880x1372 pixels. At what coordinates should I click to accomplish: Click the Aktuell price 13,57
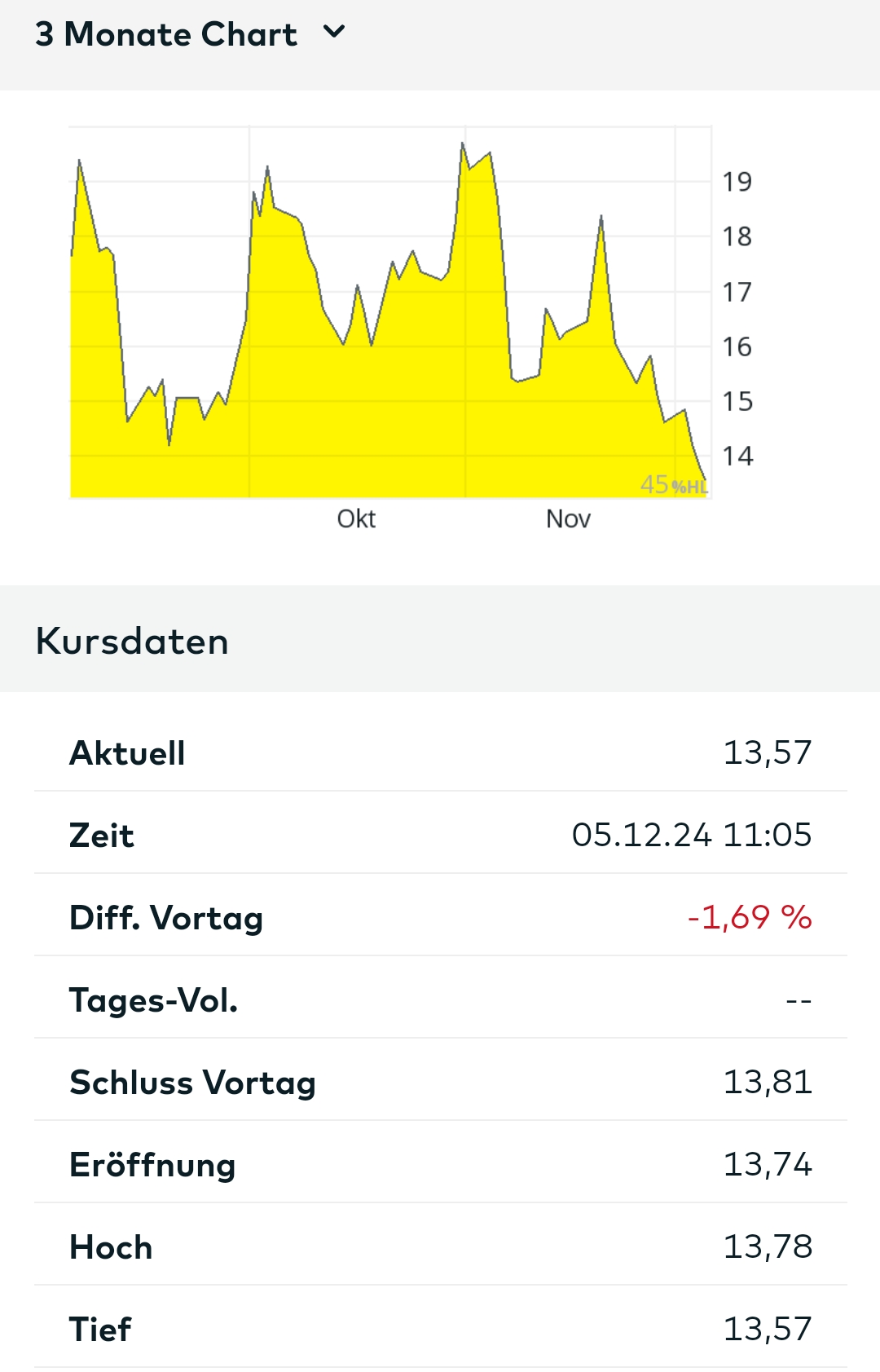tap(768, 752)
